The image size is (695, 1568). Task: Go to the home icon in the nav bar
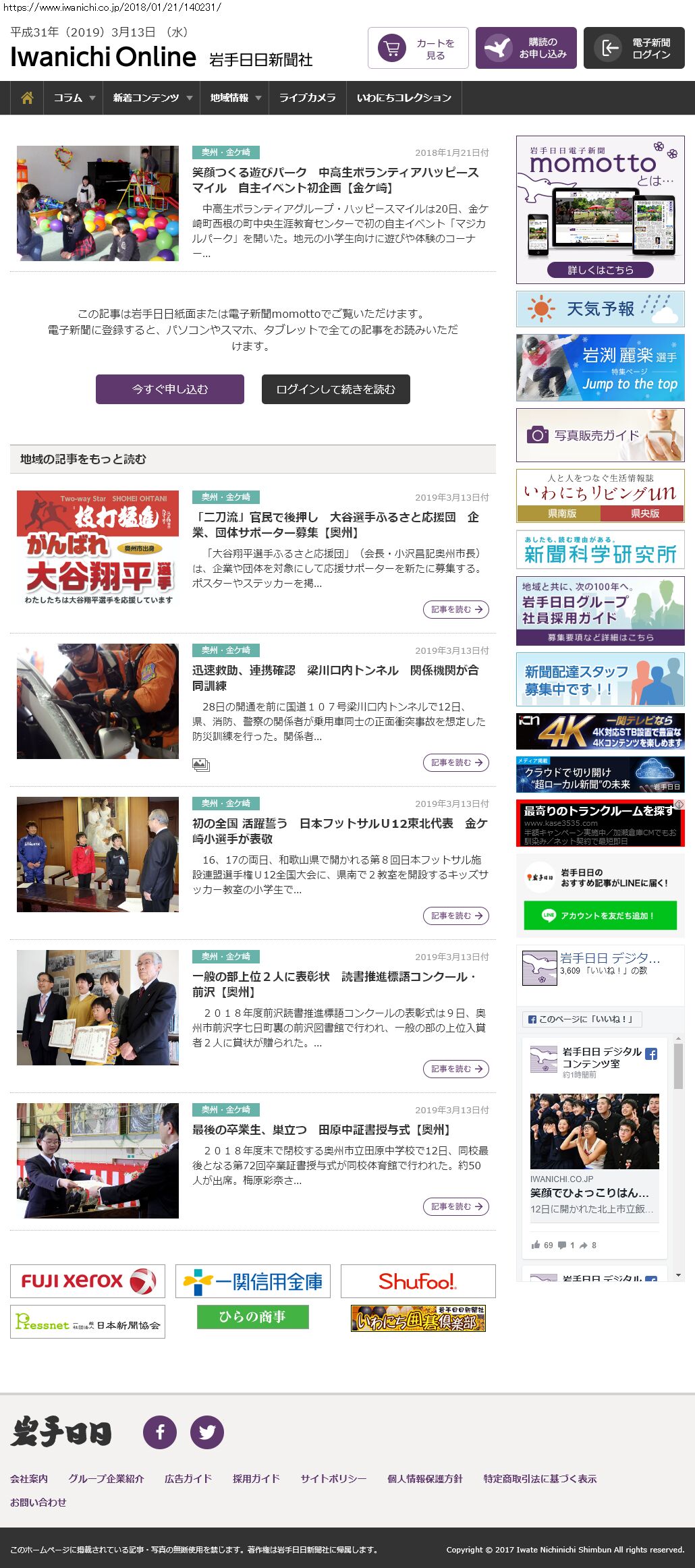click(27, 98)
